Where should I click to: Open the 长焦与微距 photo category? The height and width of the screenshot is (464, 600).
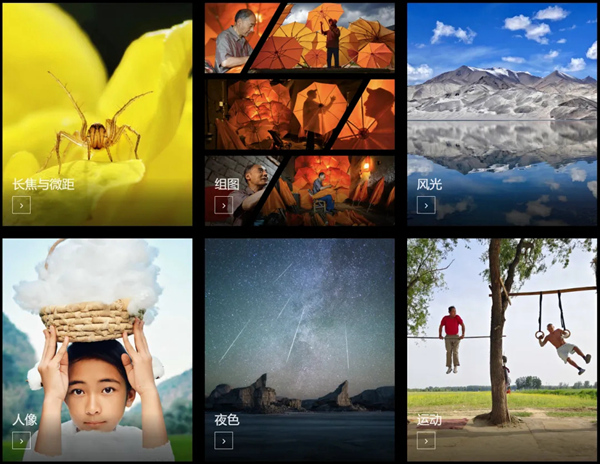(22, 205)
